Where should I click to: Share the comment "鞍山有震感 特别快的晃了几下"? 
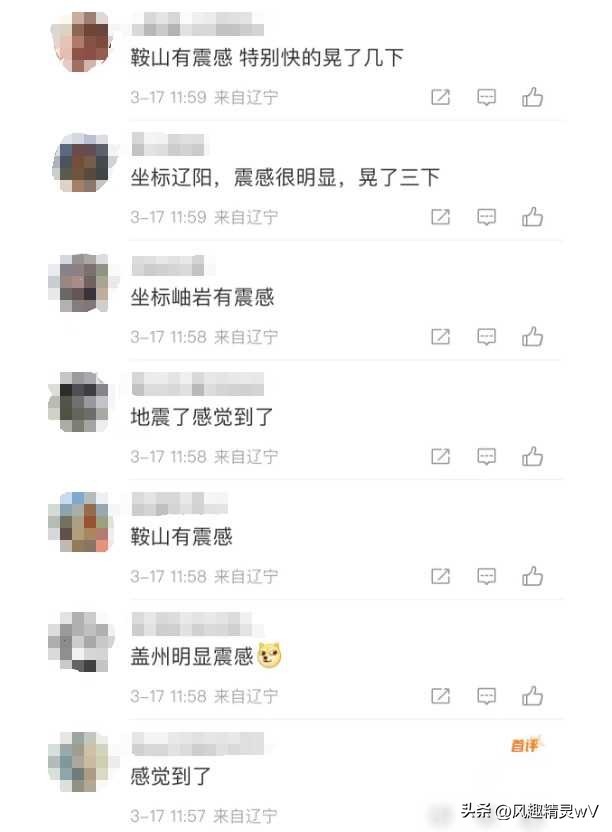tap(440, 97)
